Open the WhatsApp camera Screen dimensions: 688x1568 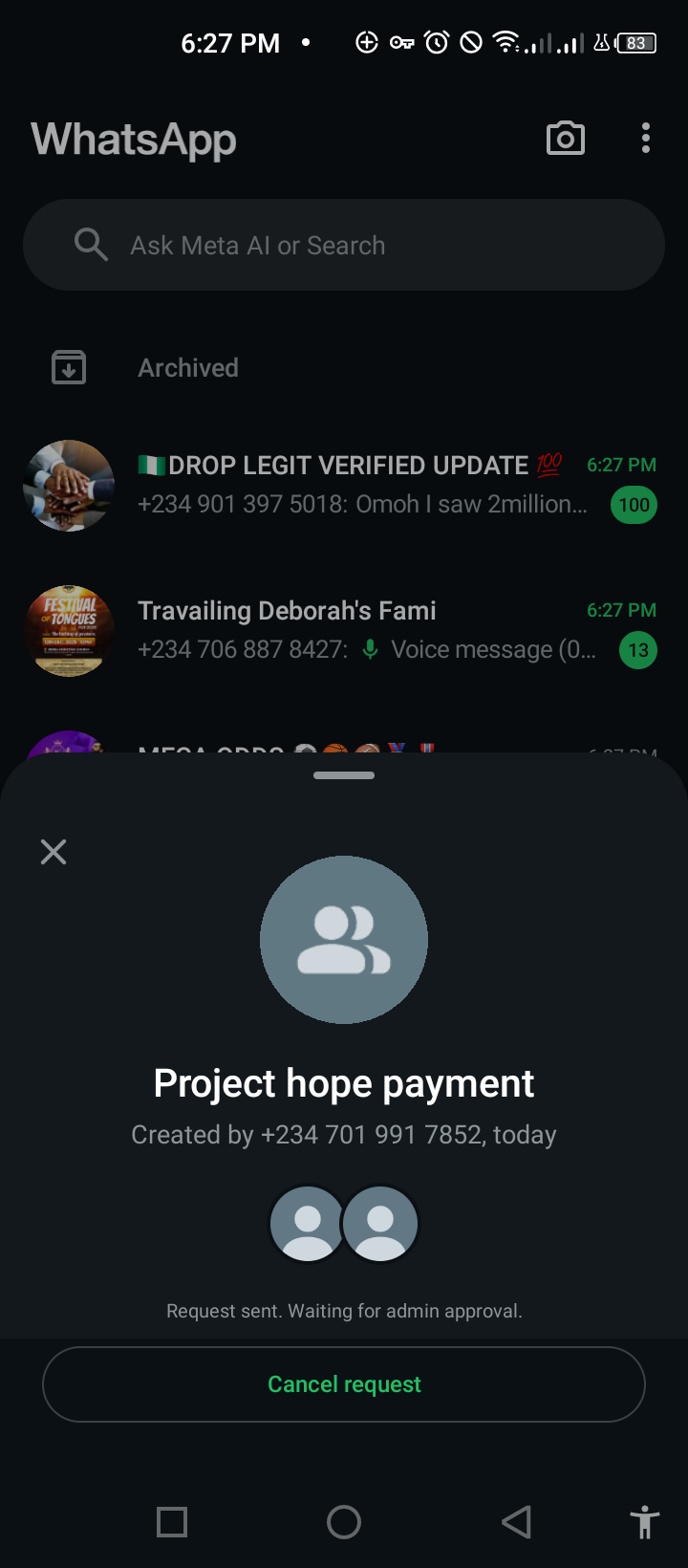coord(566,139)
